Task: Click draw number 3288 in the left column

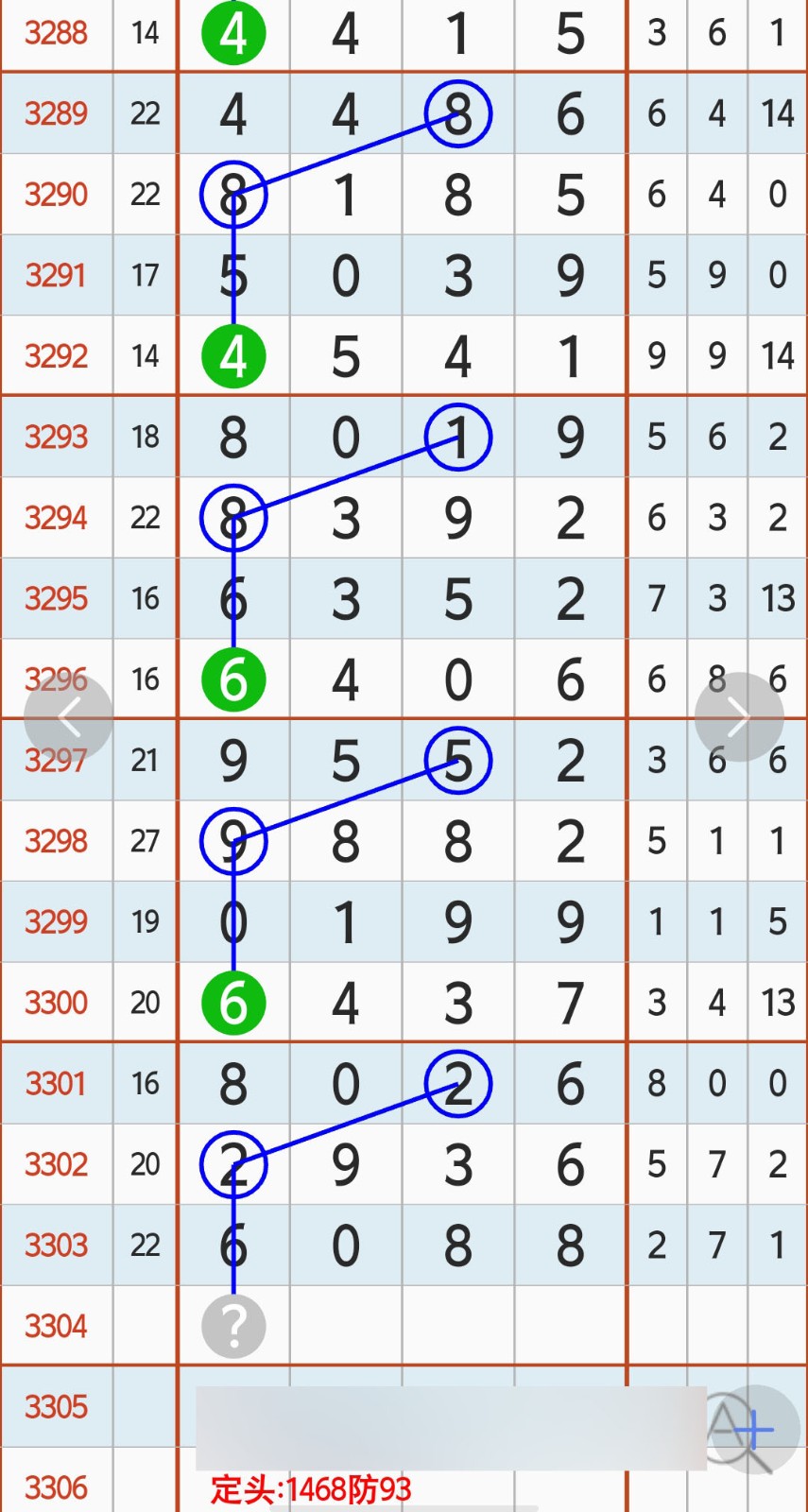Action: 56,34
